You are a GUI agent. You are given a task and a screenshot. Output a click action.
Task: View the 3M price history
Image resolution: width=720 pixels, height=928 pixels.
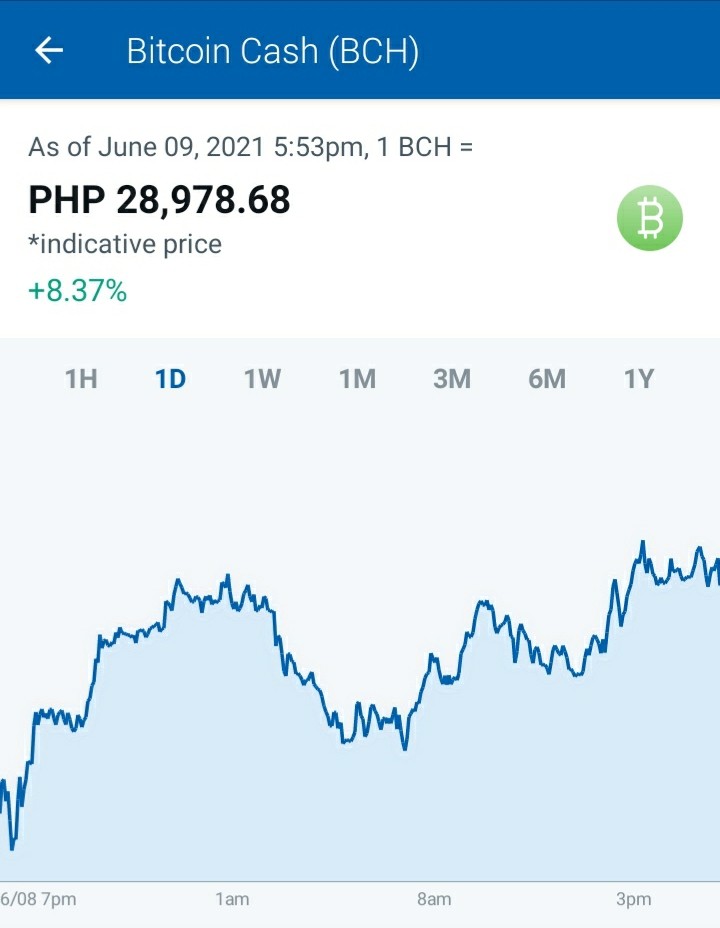pyautogui.click(x=452, y=379)
